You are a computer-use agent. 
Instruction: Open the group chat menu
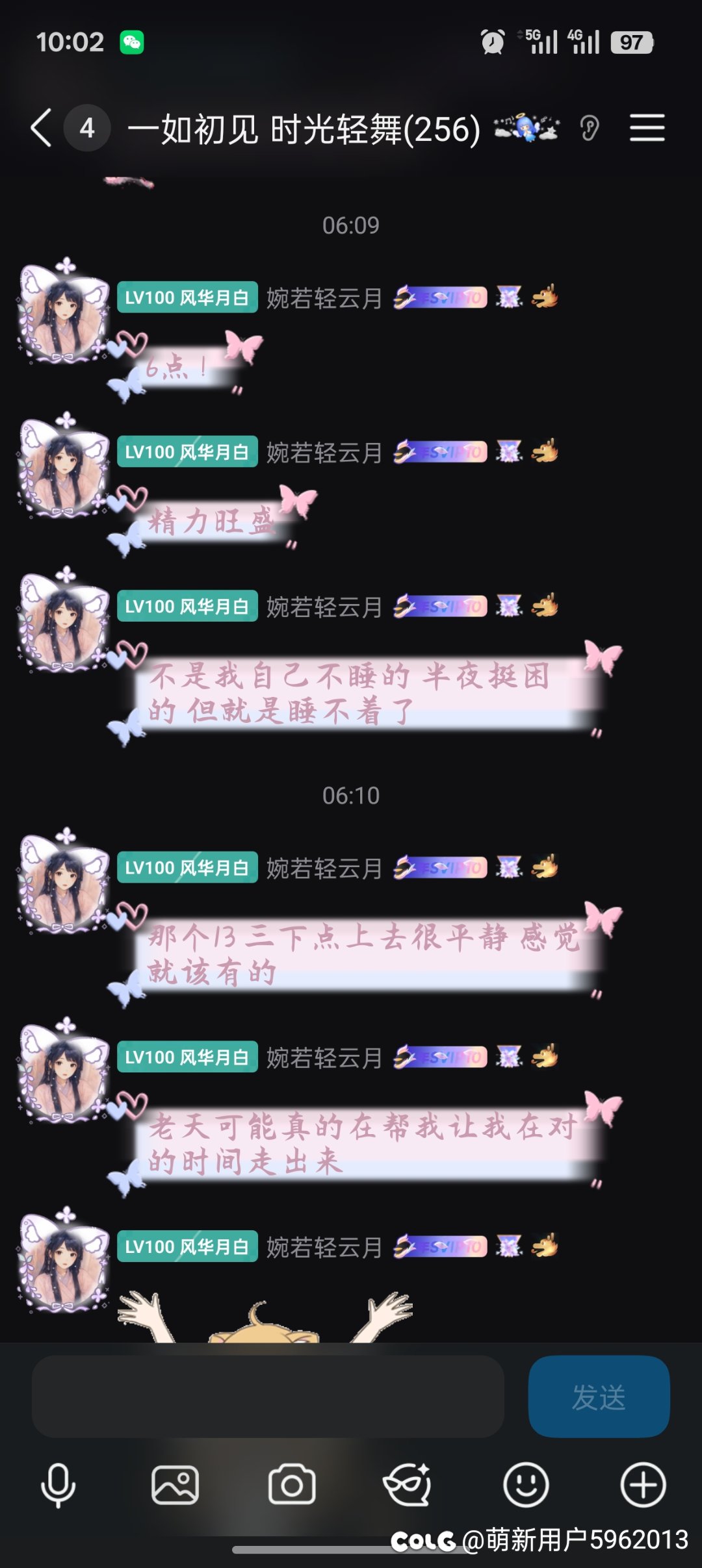pyautogui.click(x=647, y=128)
